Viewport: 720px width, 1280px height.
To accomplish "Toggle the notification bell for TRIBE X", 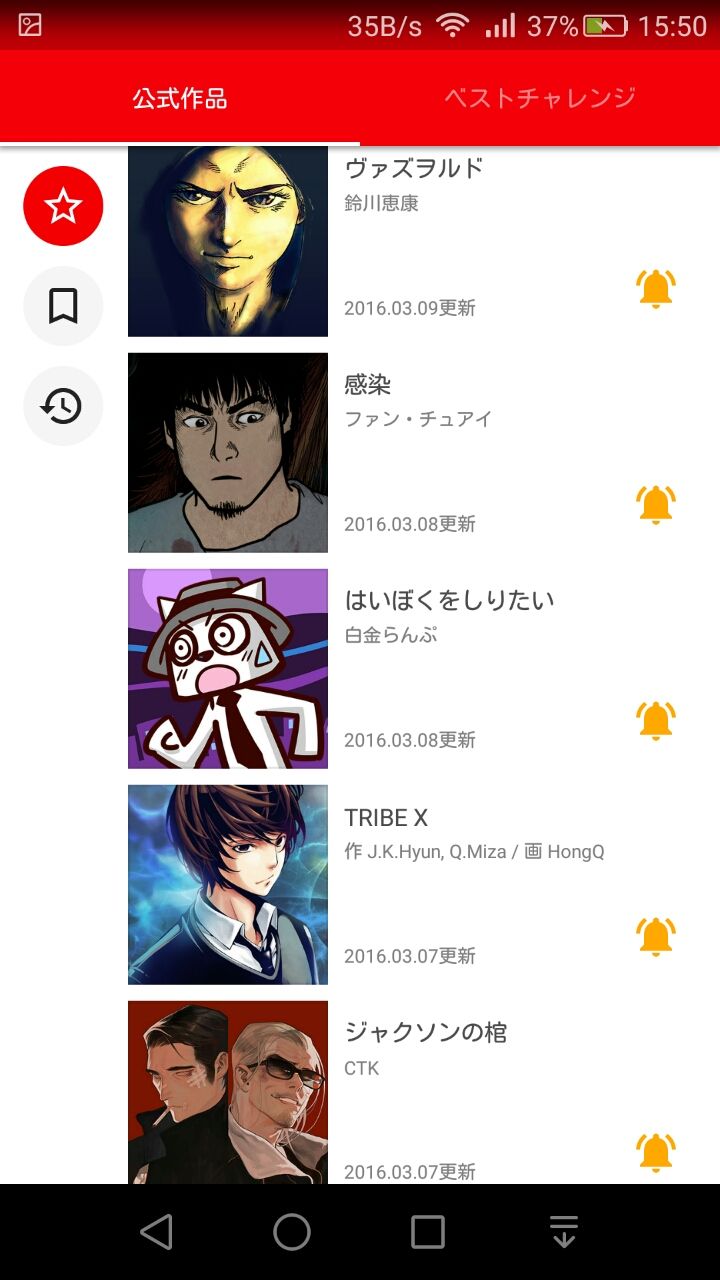I will coord(656,937).
